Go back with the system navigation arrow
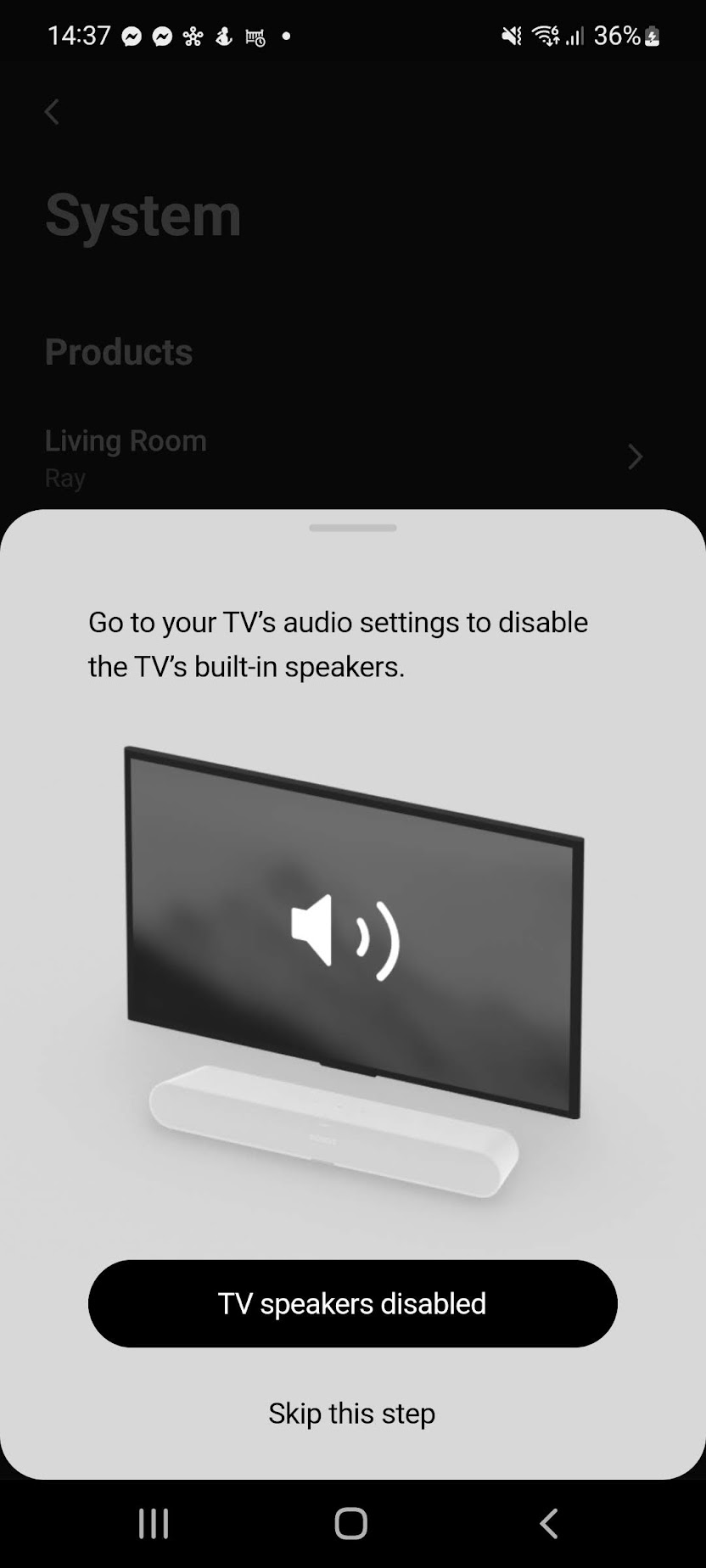Image resolution: width=706 pixels, height=1568 pixels. point(549,1524)
